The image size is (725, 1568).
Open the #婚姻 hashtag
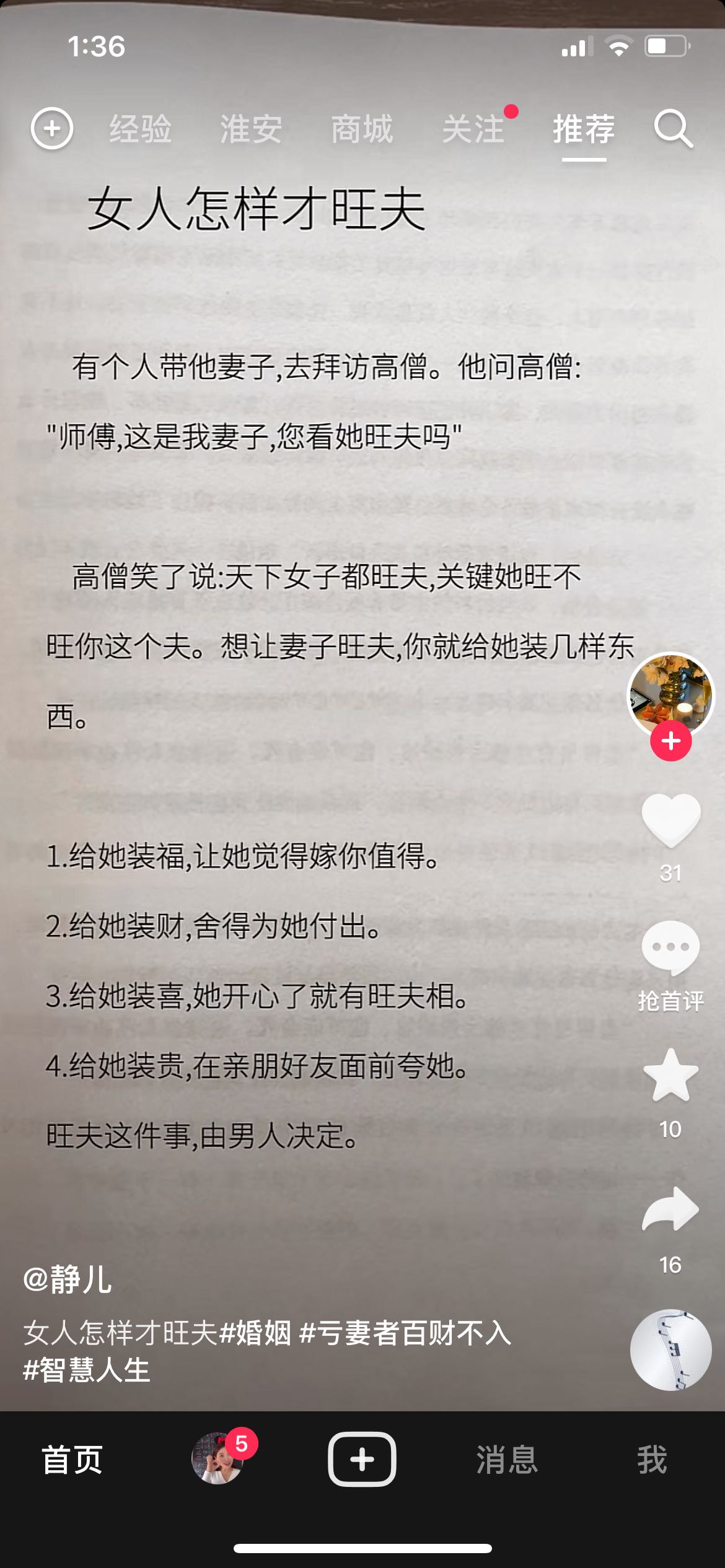[x=255, y=1333]
